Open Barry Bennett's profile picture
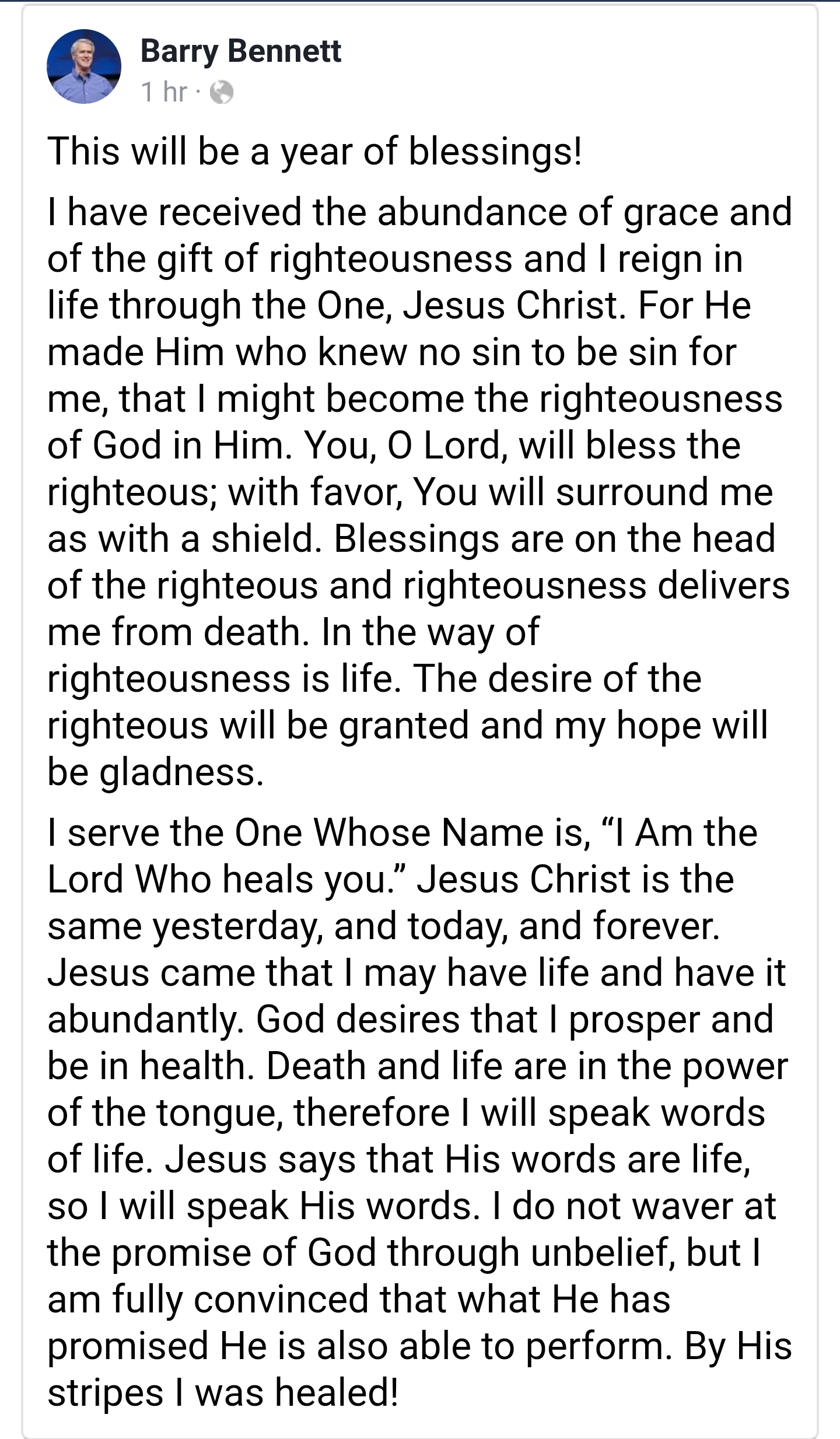This screenshot has width=840, height=1439. (84, 66)
